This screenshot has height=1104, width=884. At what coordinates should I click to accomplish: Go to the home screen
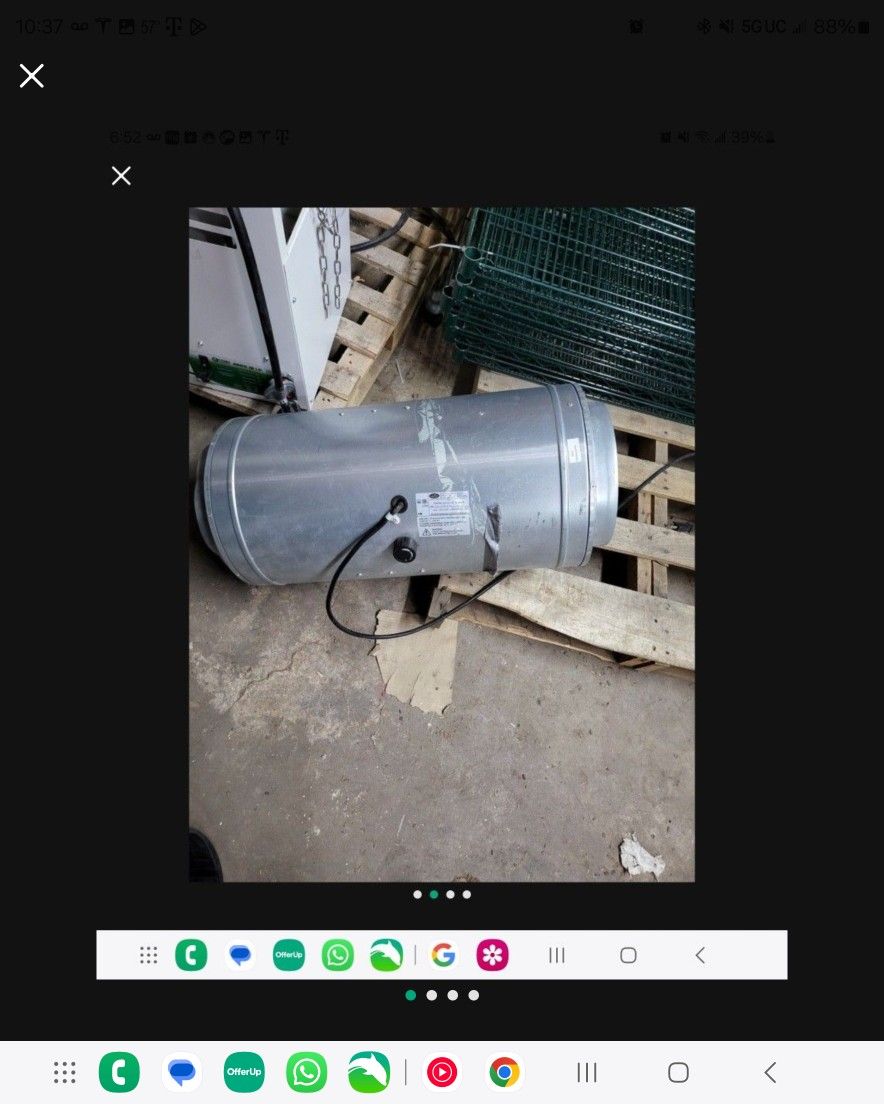click(678, 1073)
